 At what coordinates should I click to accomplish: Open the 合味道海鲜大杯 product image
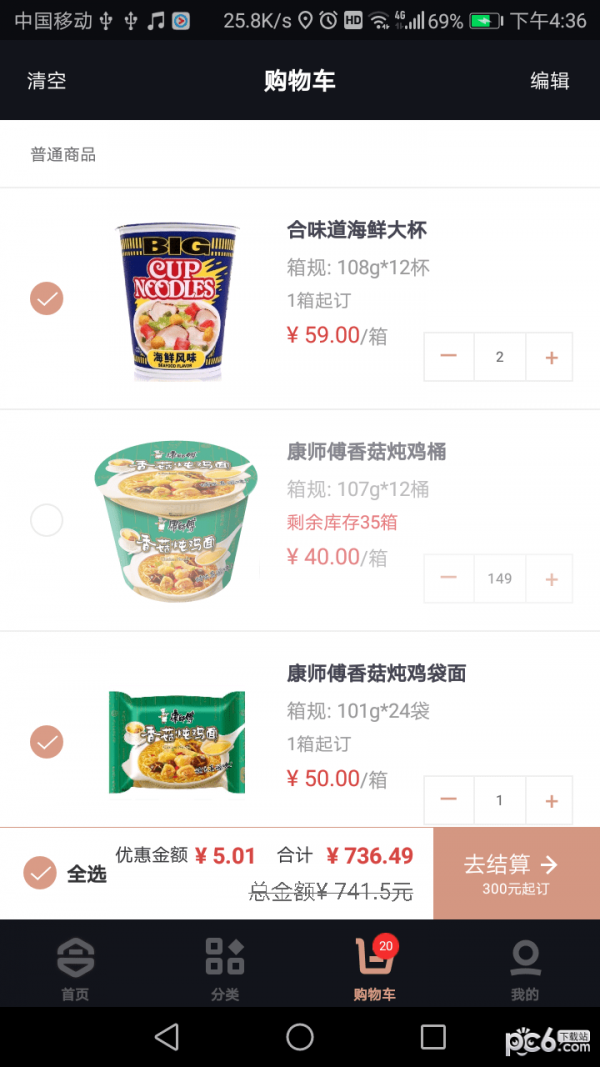[176, 300]
